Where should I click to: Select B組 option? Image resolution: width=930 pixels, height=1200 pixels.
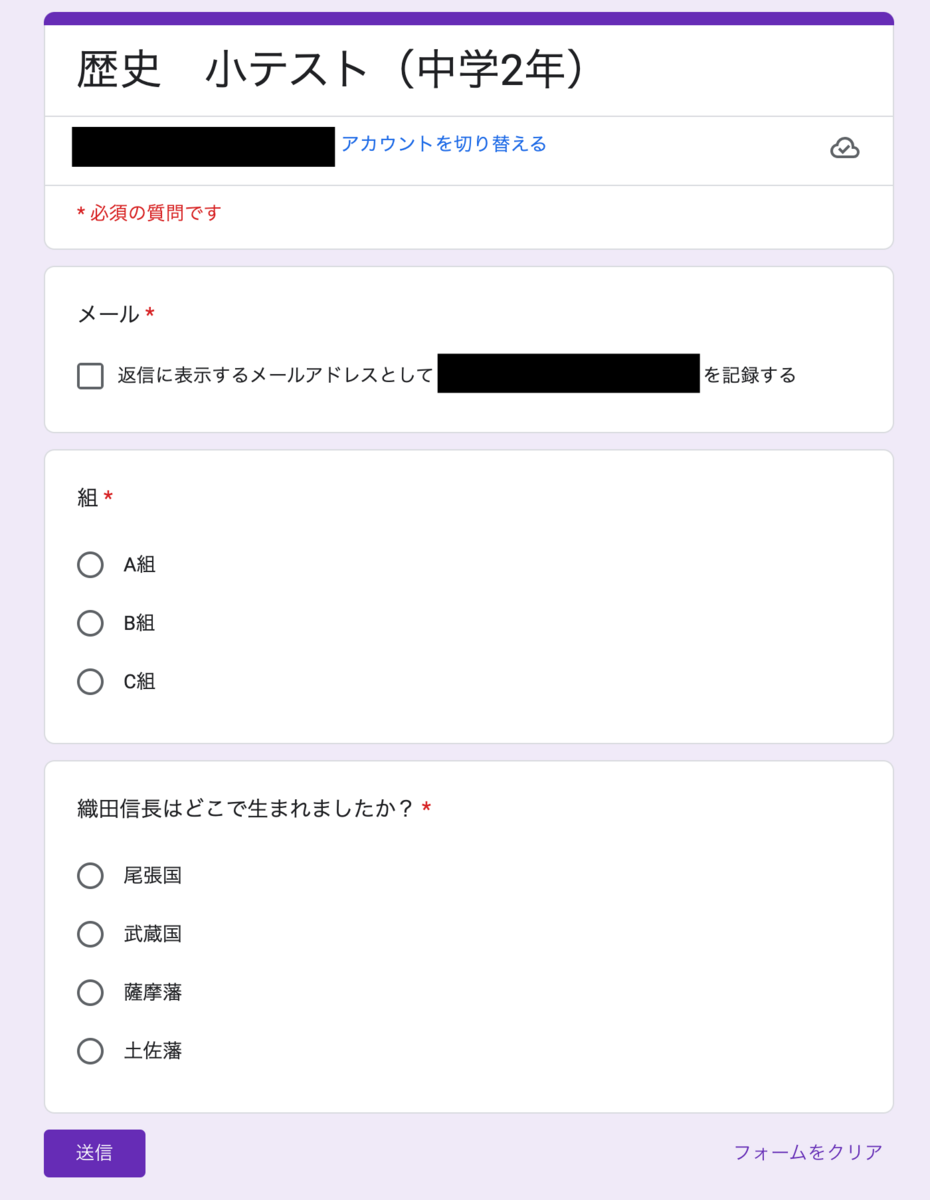[90, 623]
